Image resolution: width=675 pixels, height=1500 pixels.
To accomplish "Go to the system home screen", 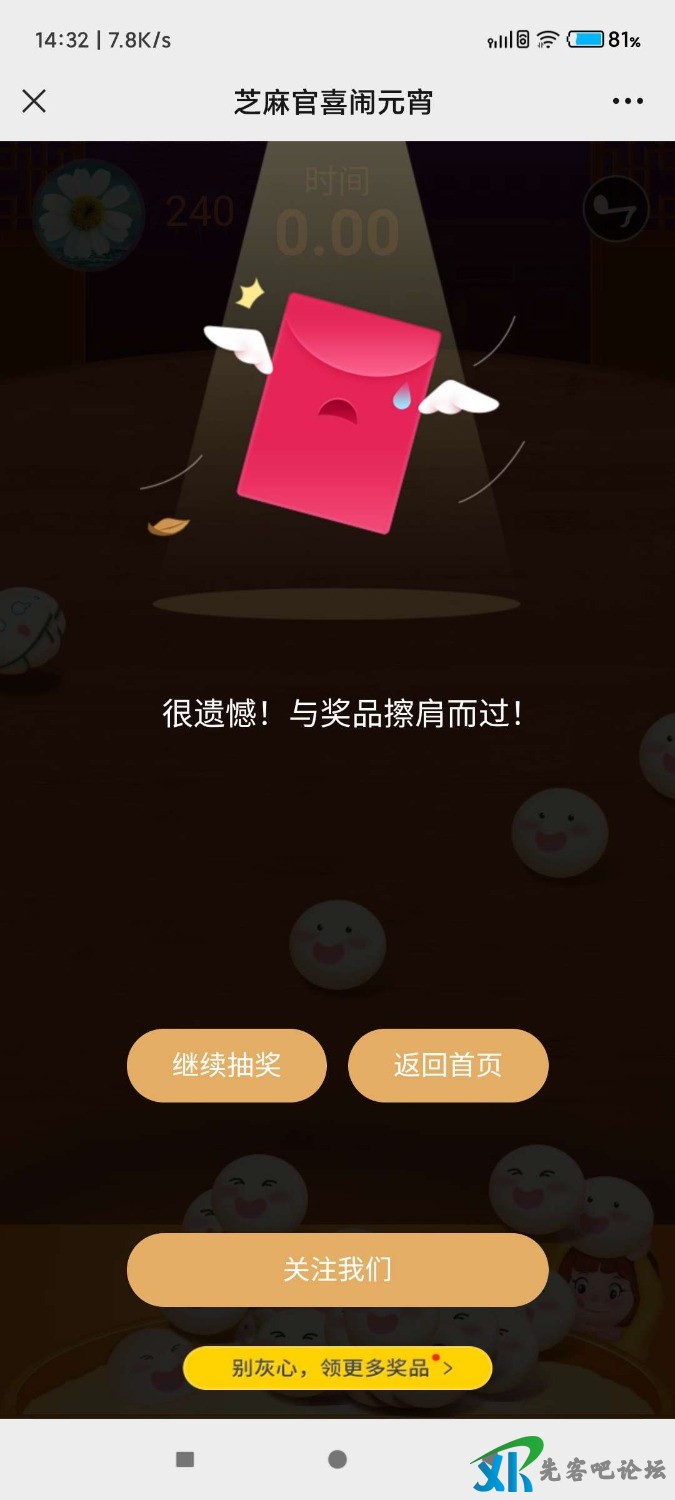I will [337, 1460].
